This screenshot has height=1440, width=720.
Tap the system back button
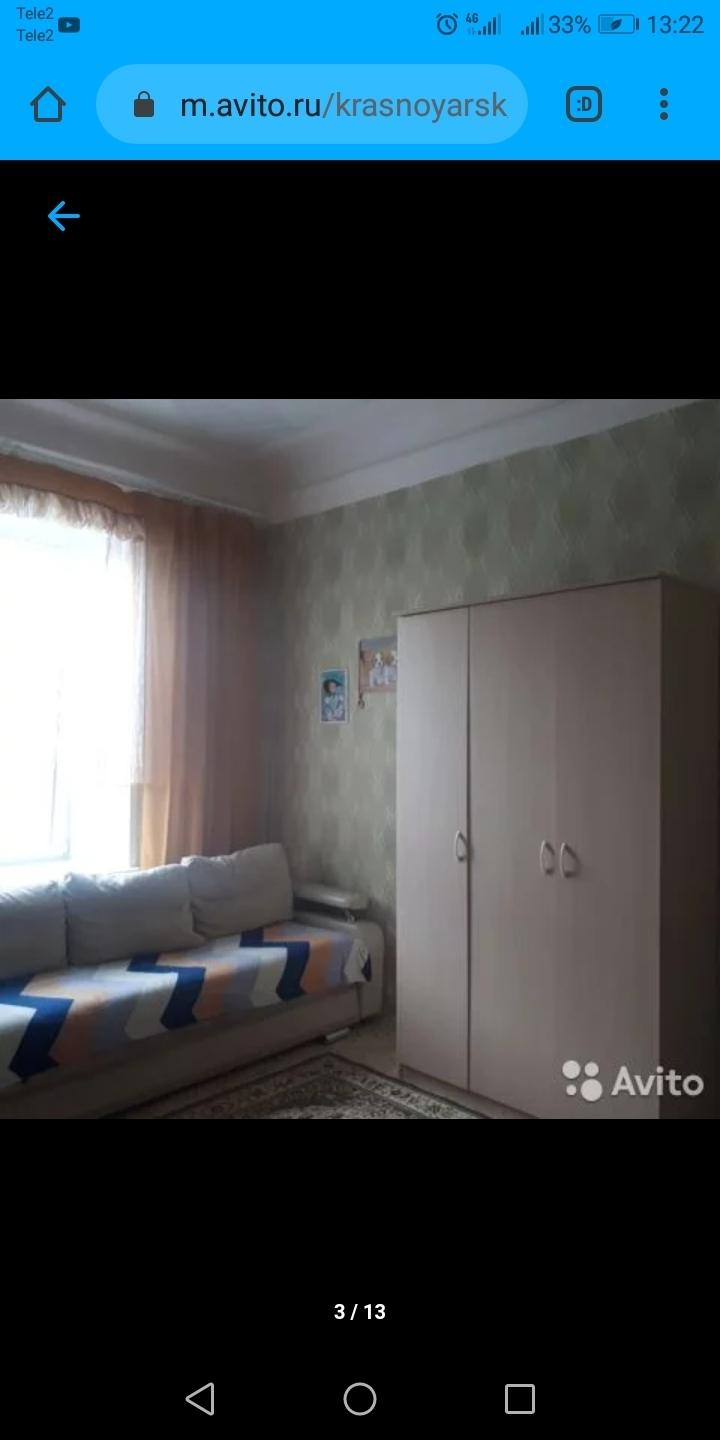pyautogui.click(x=200, y=1398)
